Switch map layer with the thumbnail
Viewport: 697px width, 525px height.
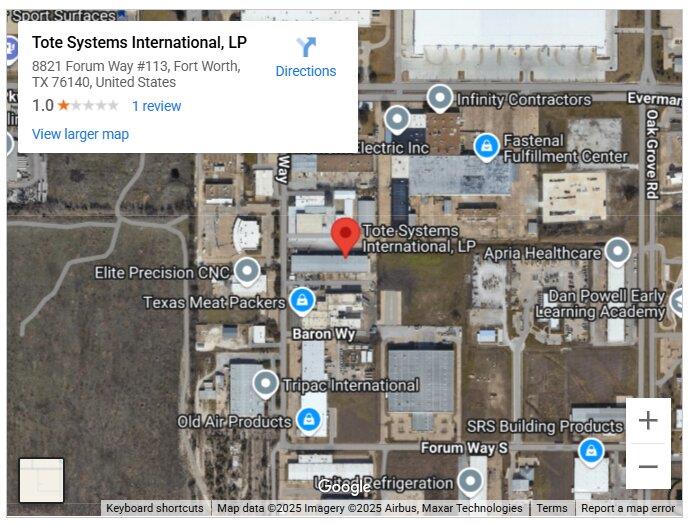[x=41, y=480]
